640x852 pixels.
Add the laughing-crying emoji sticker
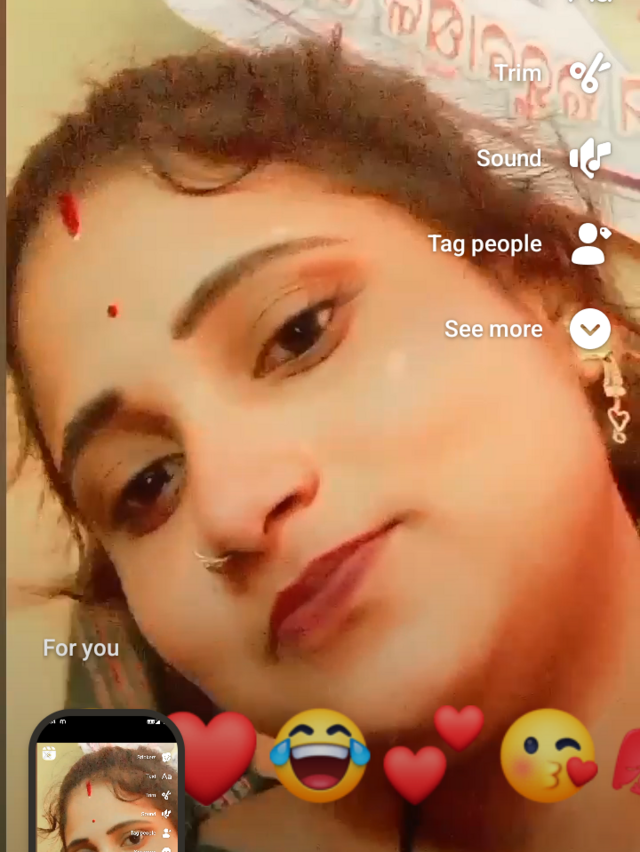pyautogui.click(x=320, y=755)
